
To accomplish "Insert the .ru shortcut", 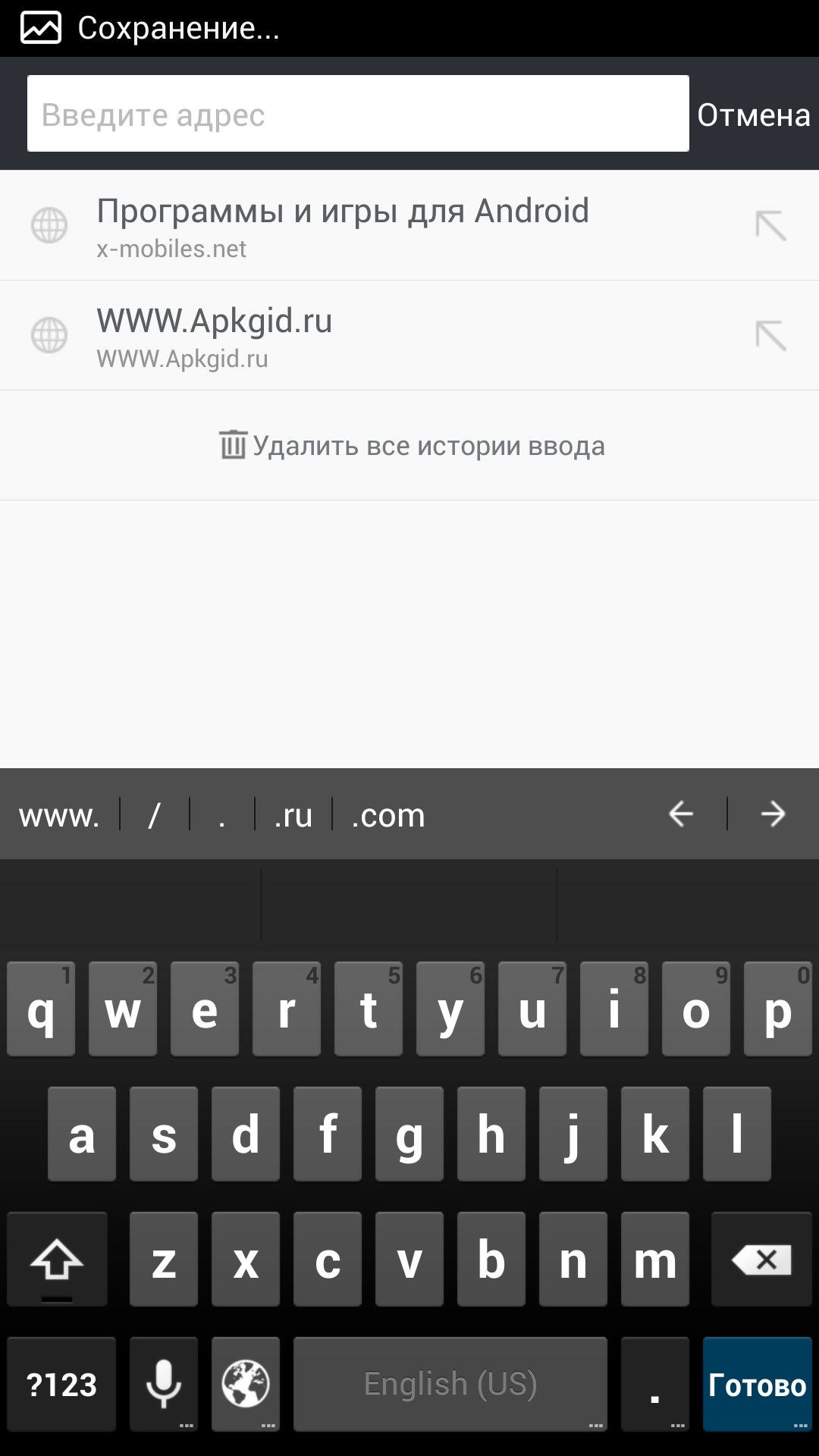I will tap(293, 815).
